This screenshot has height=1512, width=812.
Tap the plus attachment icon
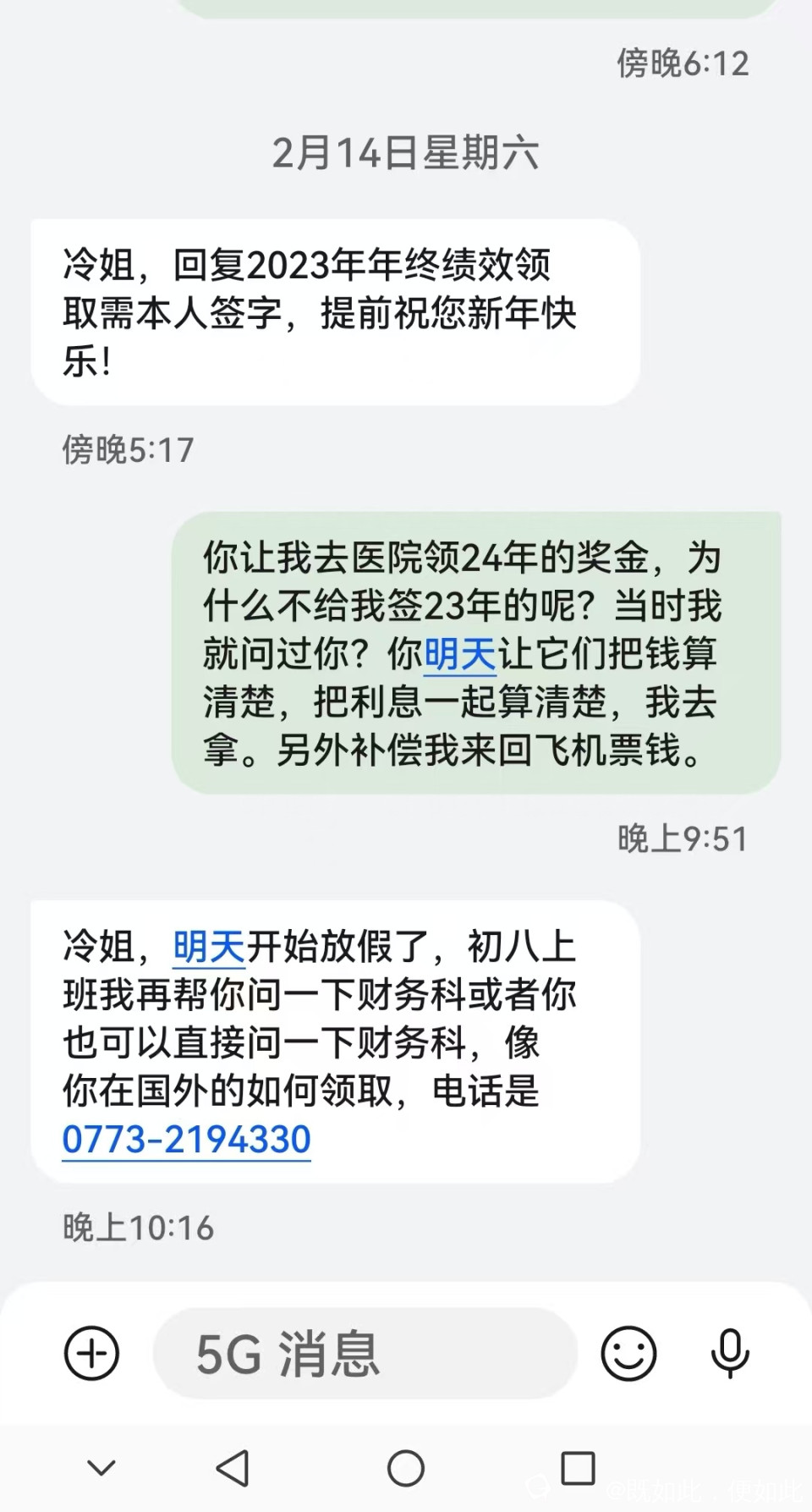point(91,1353)
